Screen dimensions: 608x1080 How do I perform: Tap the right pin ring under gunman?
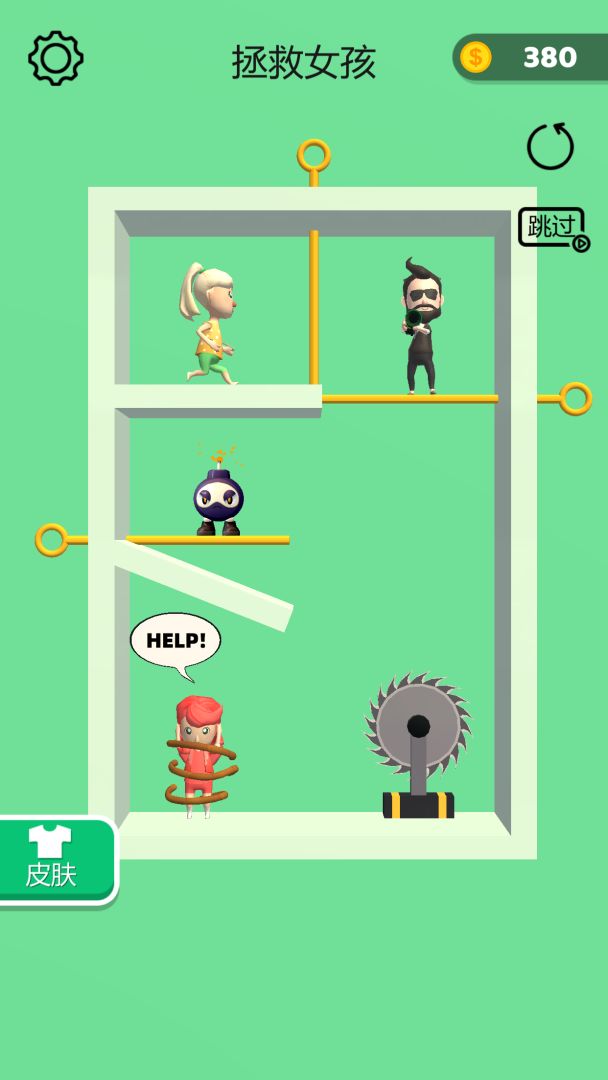point(575,398)
